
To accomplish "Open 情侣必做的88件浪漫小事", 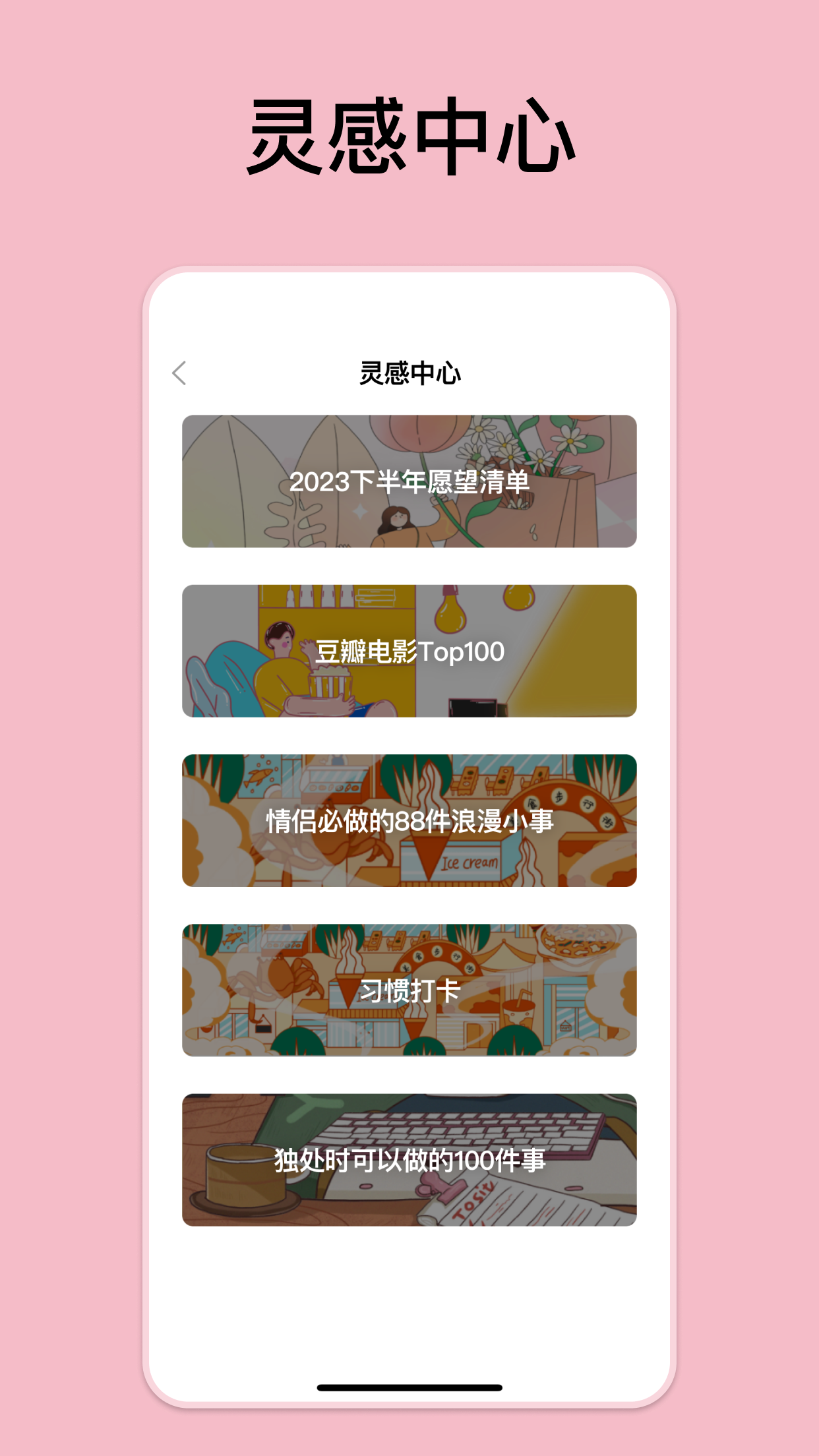I will (x=409, y=823).
